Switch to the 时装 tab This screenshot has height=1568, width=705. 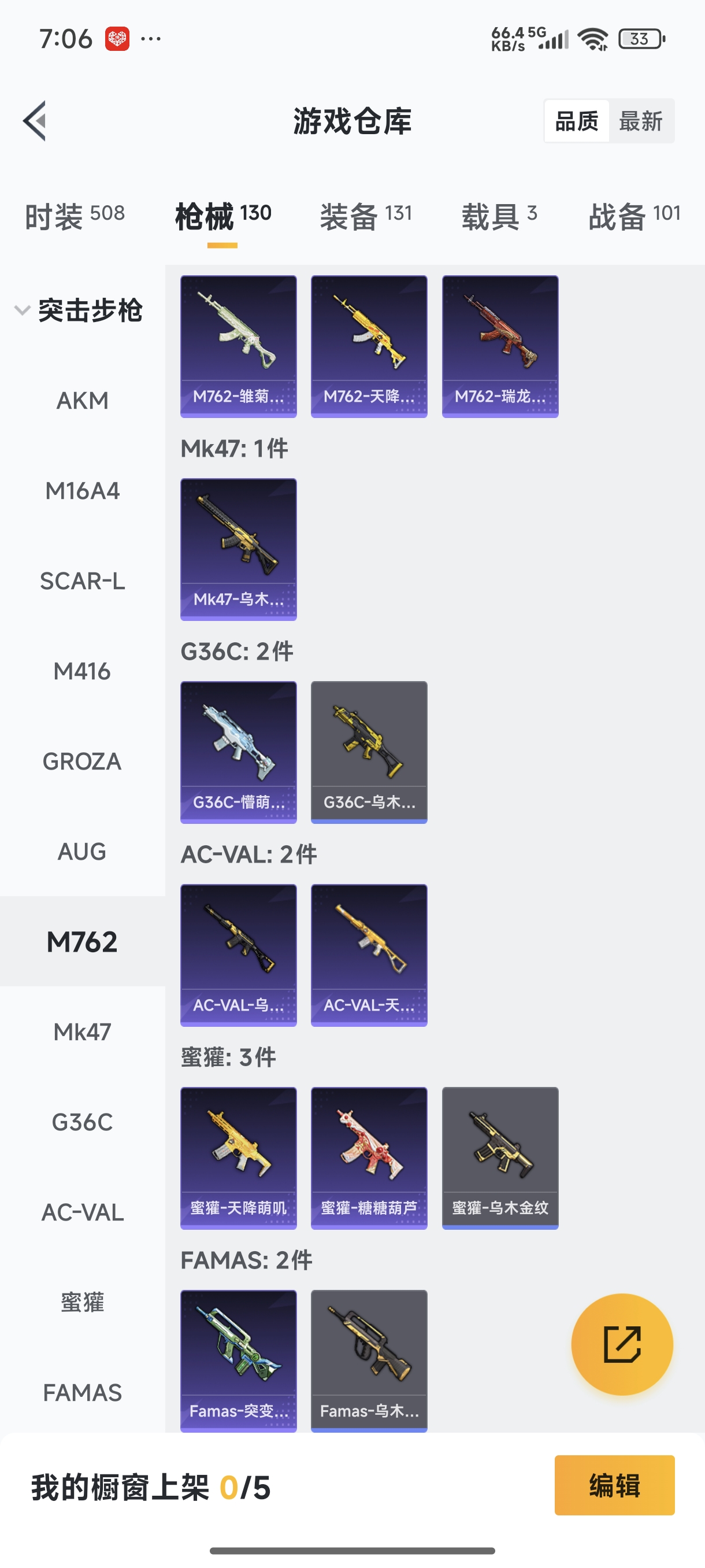point(74,216)
